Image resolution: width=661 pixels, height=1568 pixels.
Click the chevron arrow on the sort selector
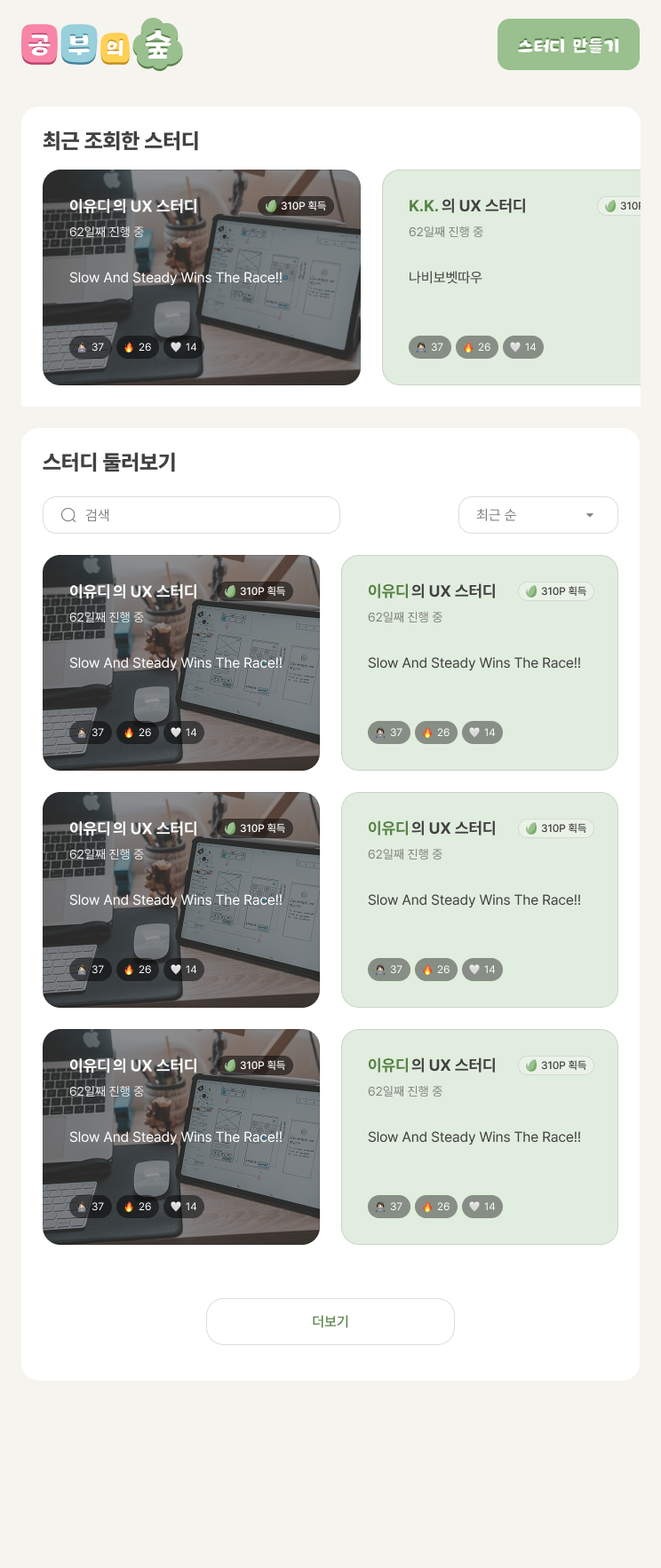[x=589, y=515]
